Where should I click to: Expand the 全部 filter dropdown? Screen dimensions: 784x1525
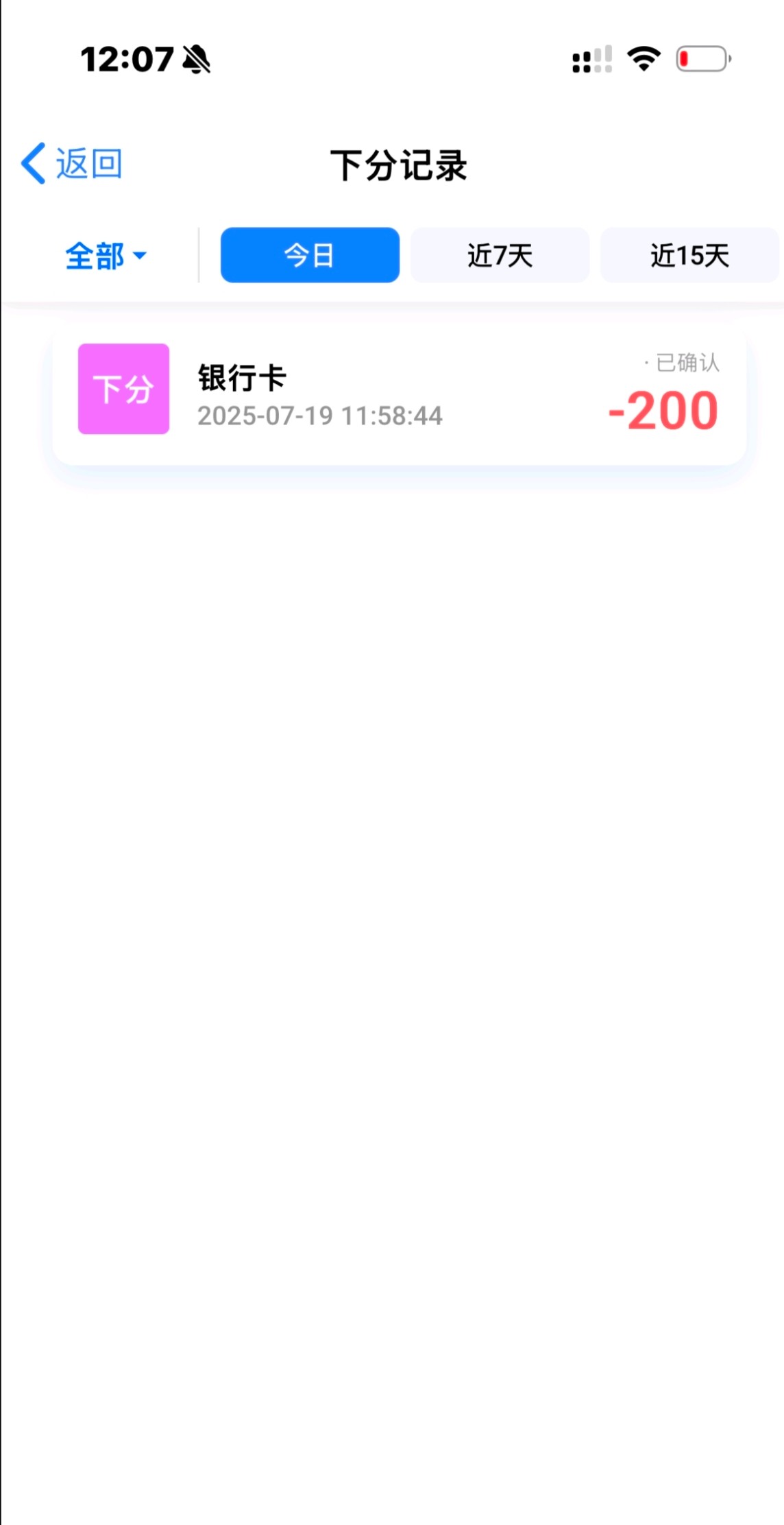pyautogui.click(x=106, y=256)
